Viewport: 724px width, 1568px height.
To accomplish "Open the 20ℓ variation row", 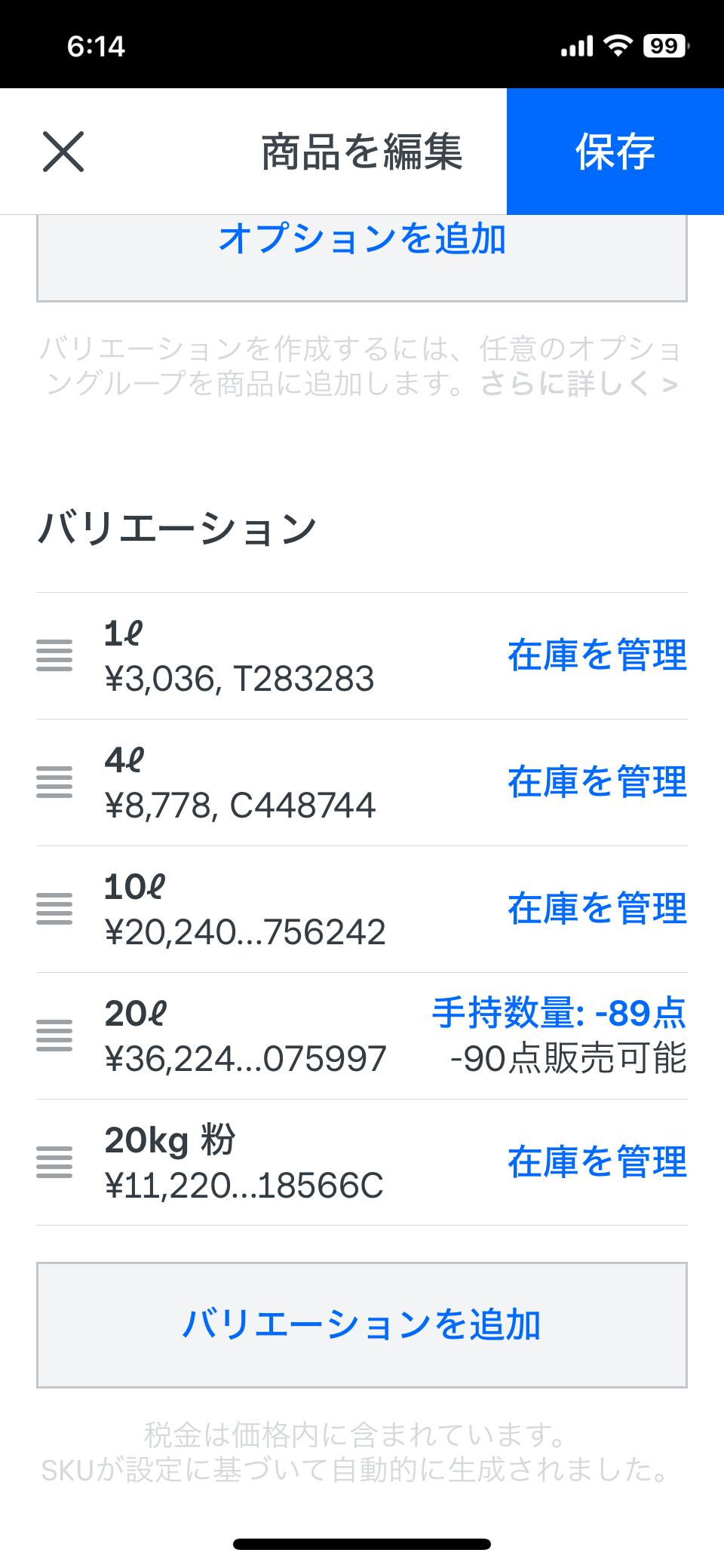I will coord(362,1036).
